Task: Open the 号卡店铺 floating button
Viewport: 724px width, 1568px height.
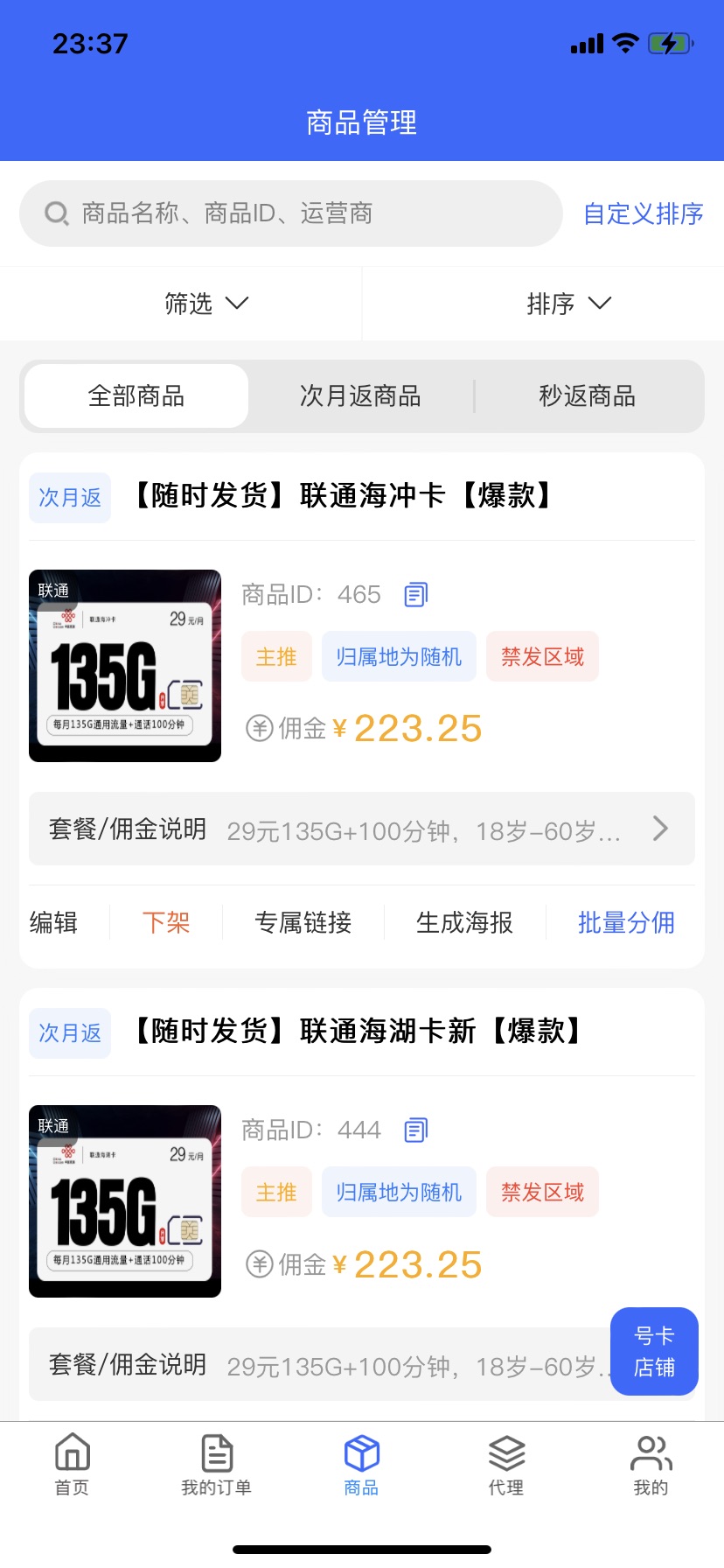Action: (654, 1351)
